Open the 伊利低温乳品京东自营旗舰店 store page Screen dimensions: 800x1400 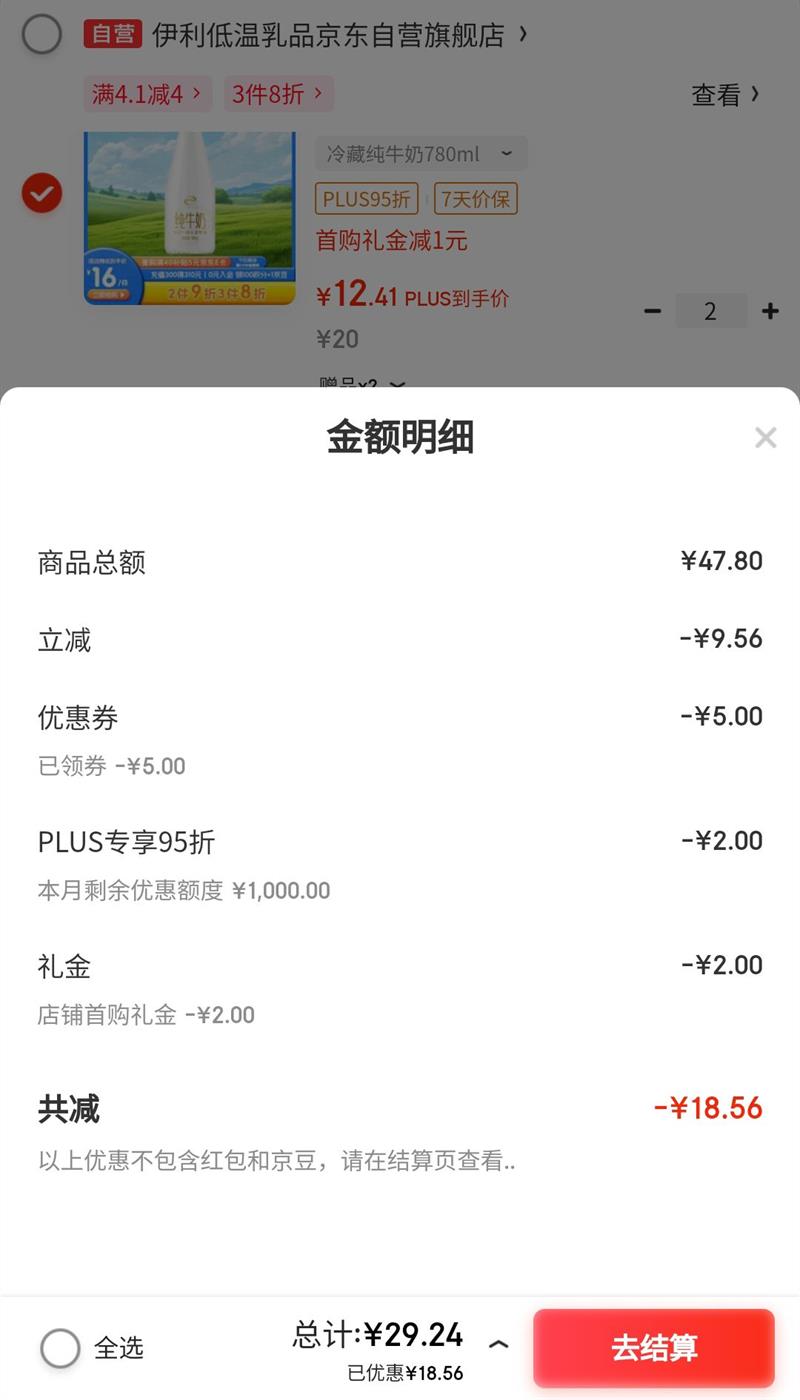click(x=330, y=35)
